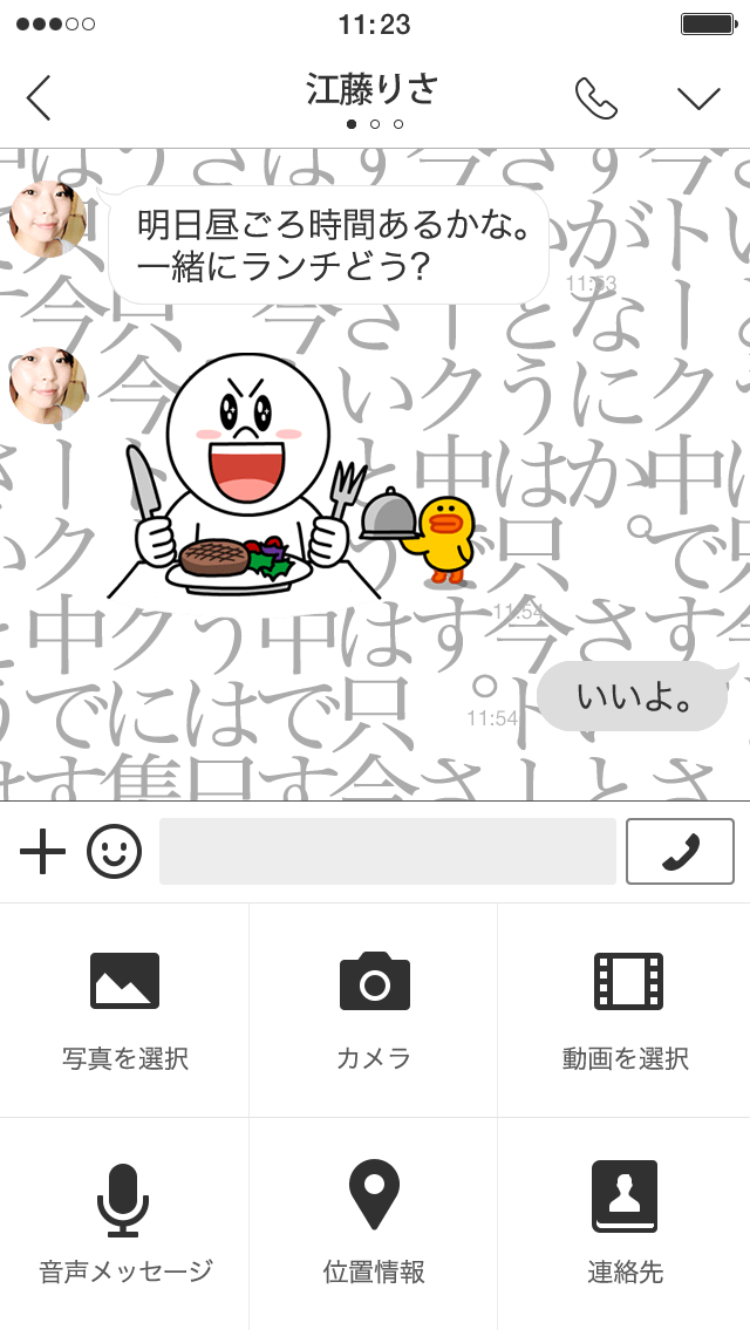Expand the chat options chevron menu
Image resolution: width=750 pixels, height=1331 pixels.
pos(698,98)
